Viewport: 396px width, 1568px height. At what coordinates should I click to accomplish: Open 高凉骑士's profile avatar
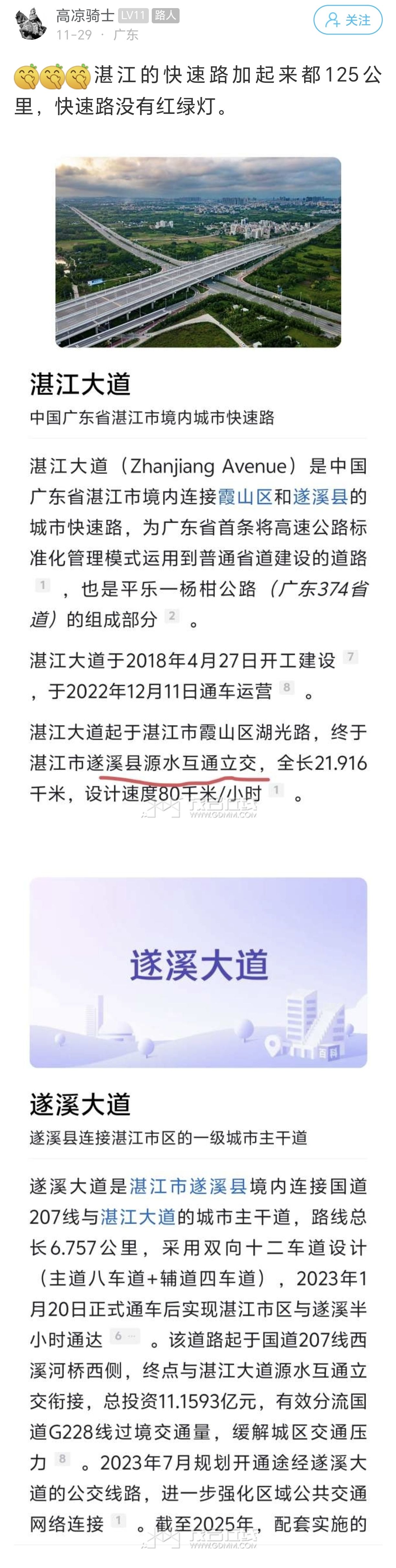point(30,24)
